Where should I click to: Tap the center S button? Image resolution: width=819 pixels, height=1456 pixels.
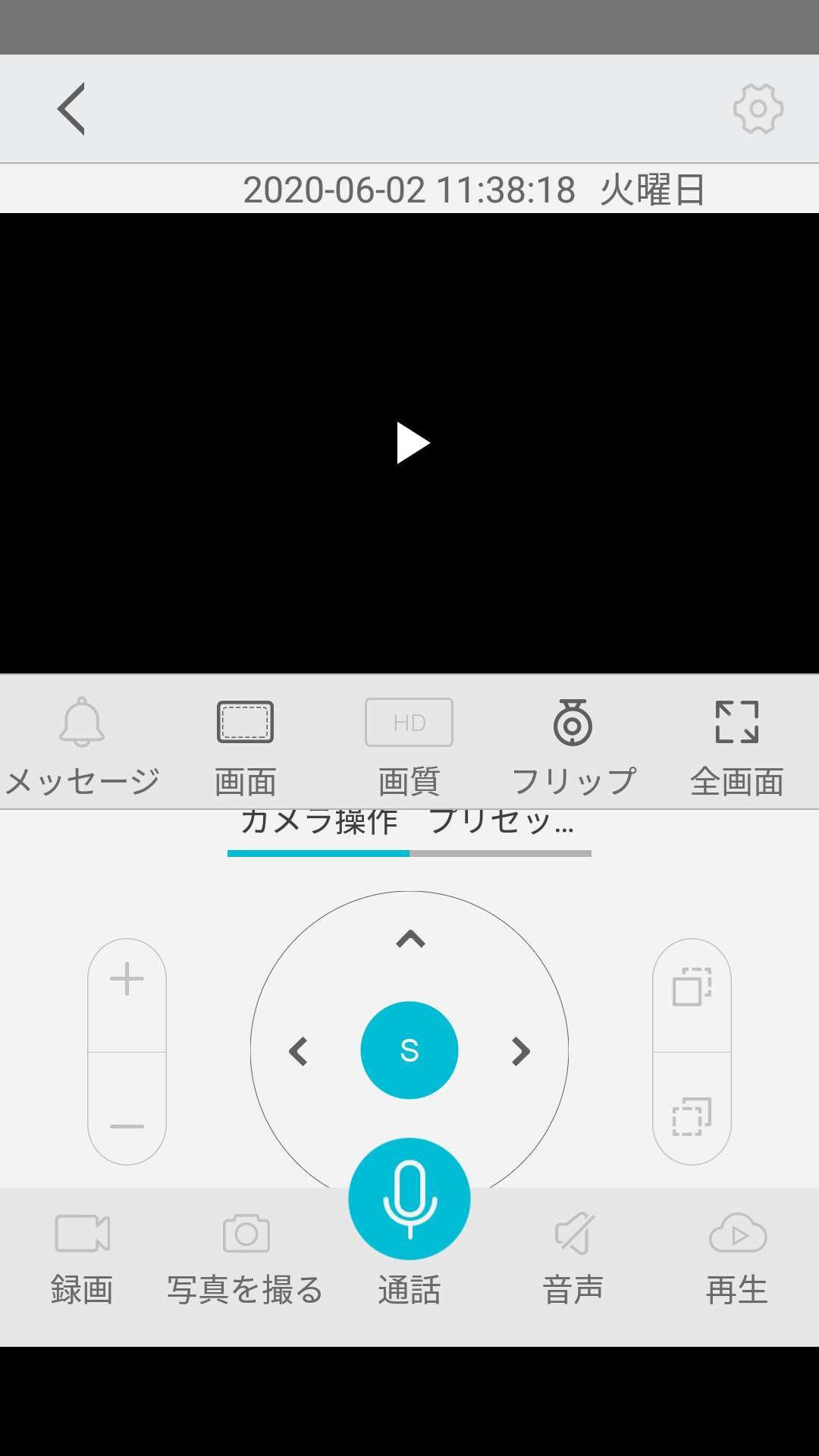coord(409,1050)
